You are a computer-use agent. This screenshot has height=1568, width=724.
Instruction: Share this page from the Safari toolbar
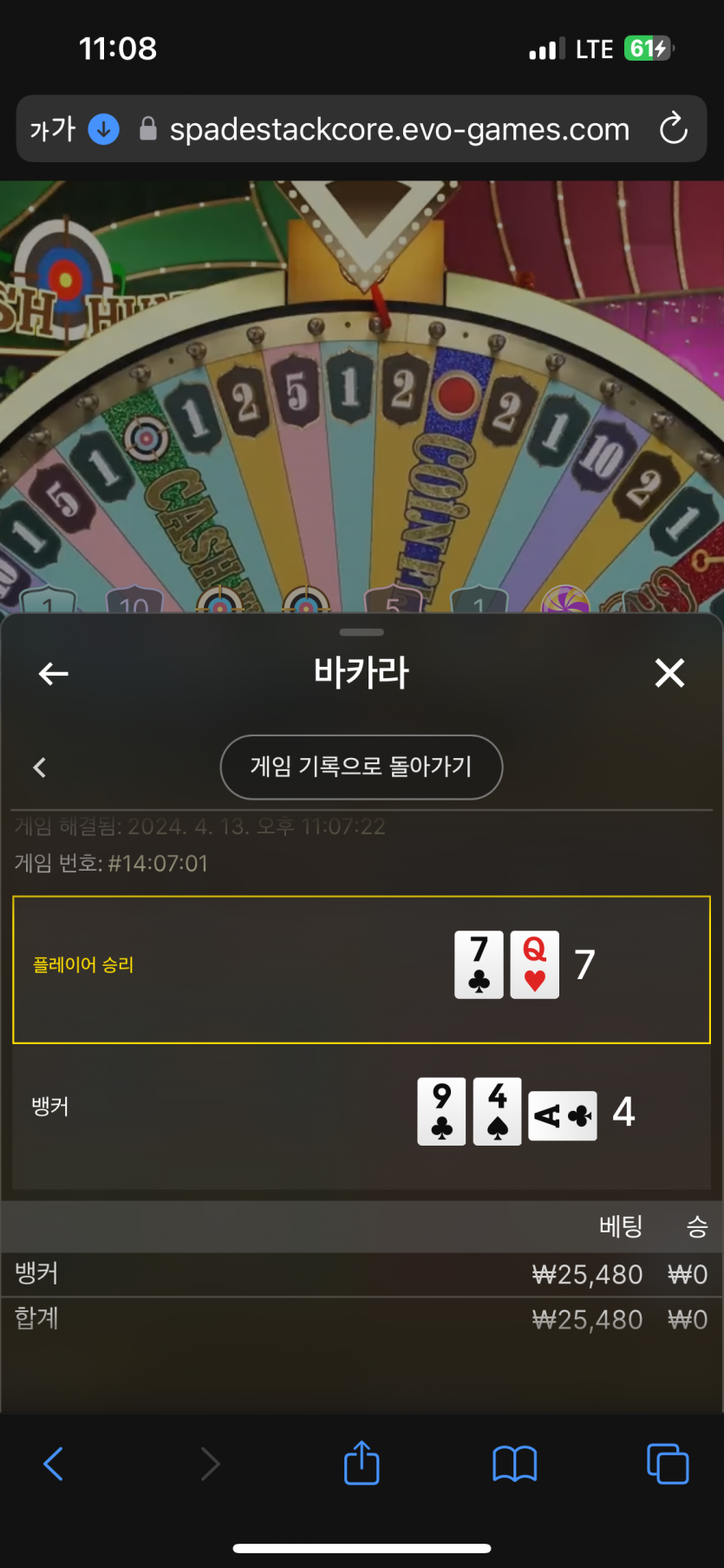point(362,1464)
